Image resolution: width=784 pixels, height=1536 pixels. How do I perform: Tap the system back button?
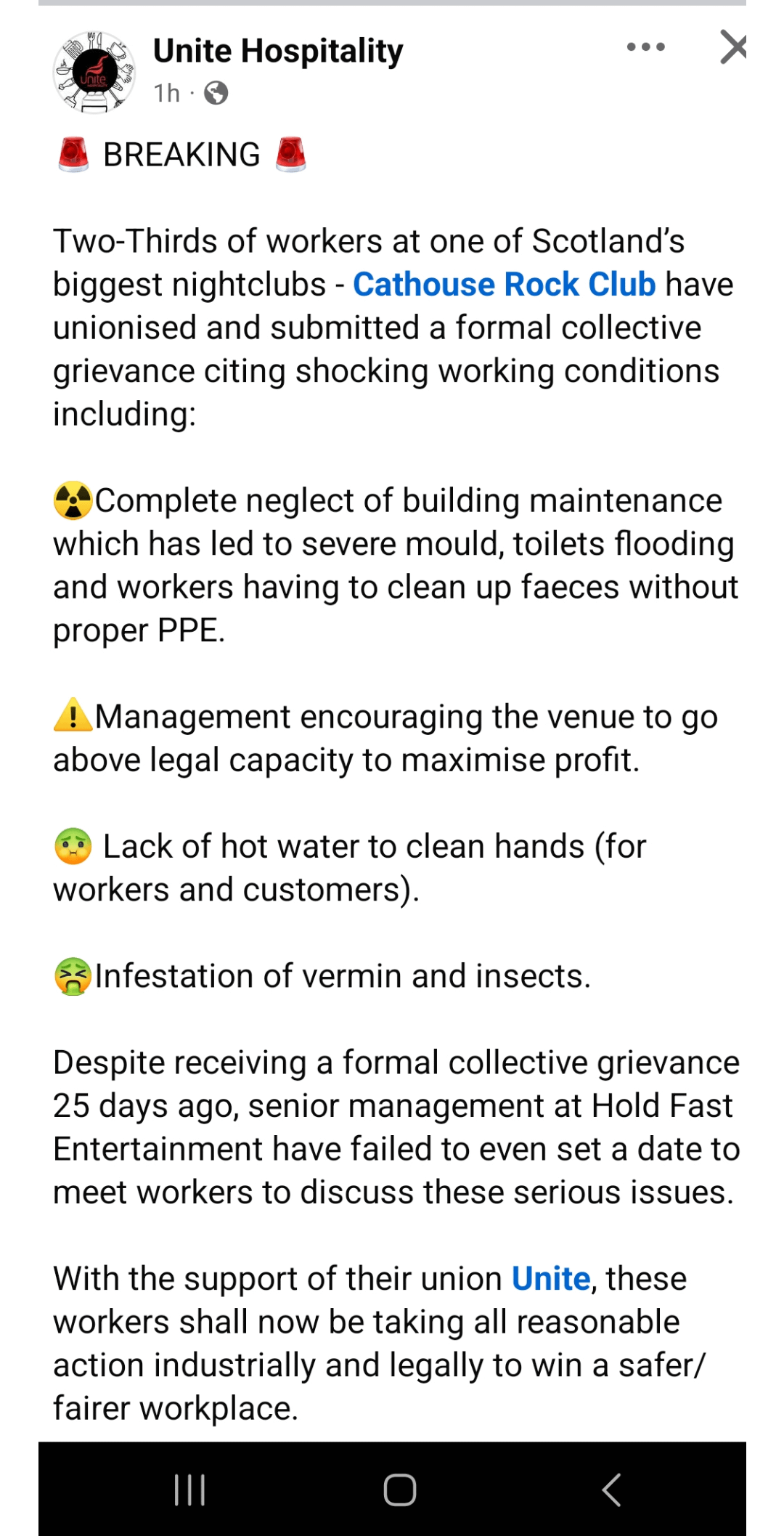(x=611, y=1490)
